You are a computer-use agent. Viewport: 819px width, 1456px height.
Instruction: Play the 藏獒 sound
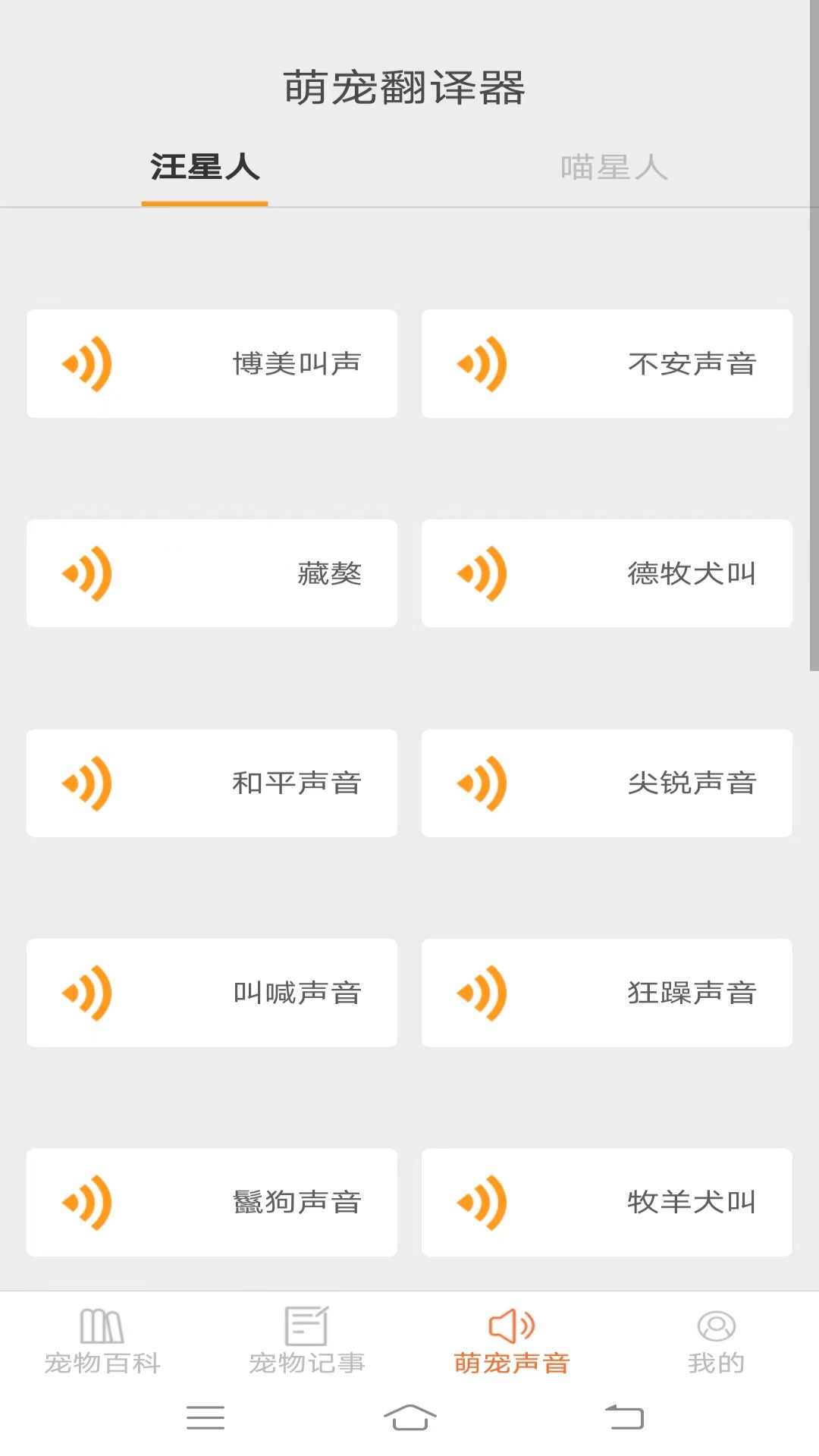coord(212,573)
